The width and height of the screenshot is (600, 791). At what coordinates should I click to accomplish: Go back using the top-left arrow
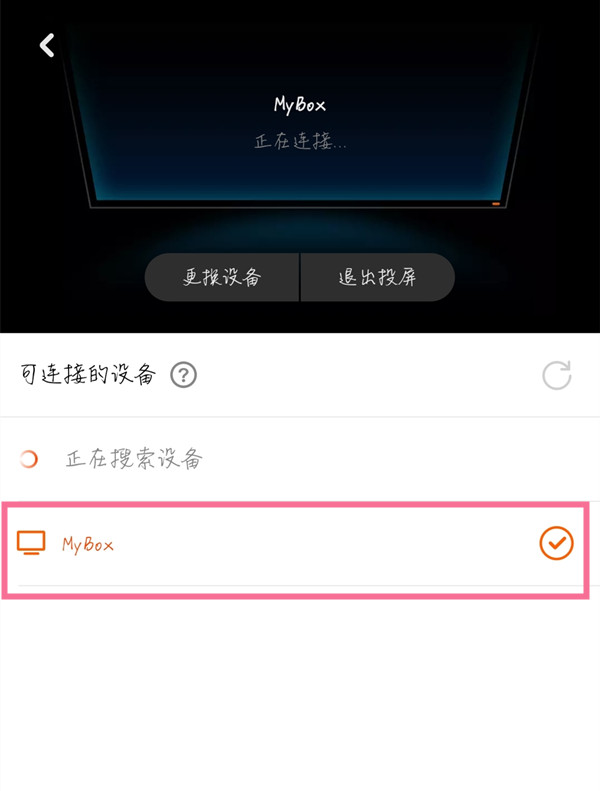click(x=47, y=45)
